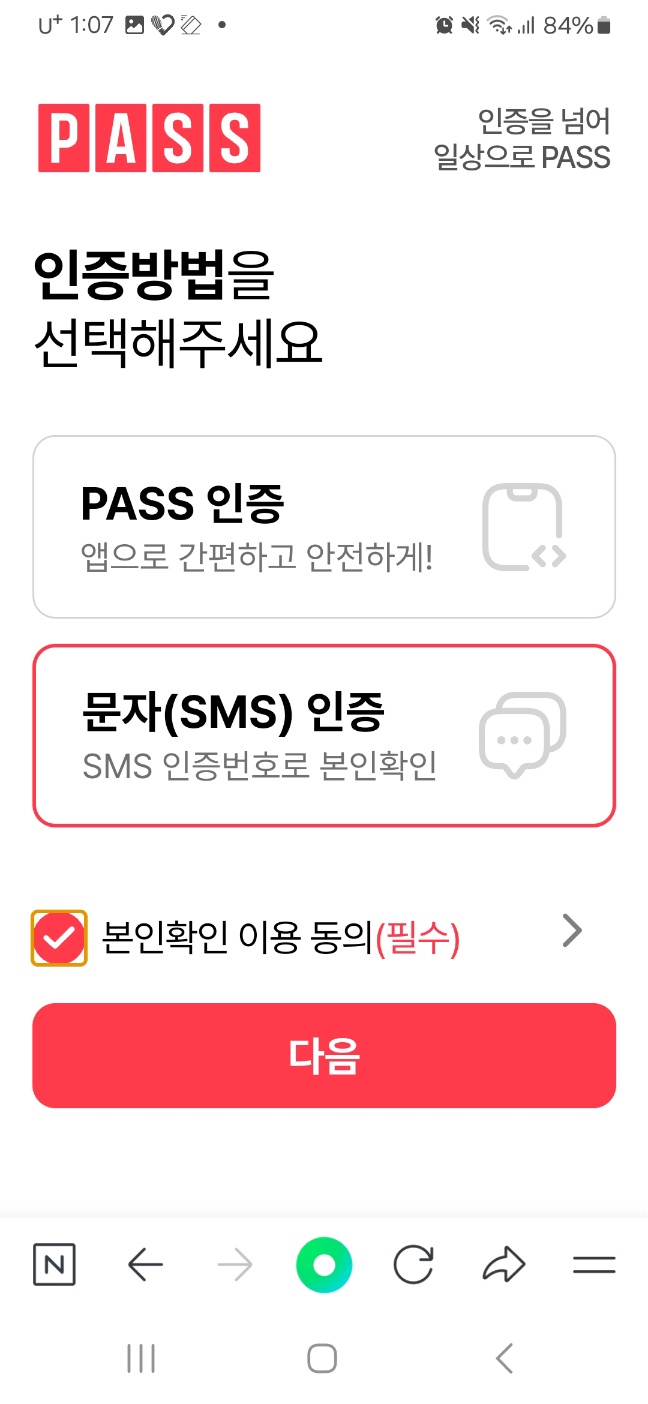
Task: Tap the green circle Naver button
Action: click(324, 1266)
